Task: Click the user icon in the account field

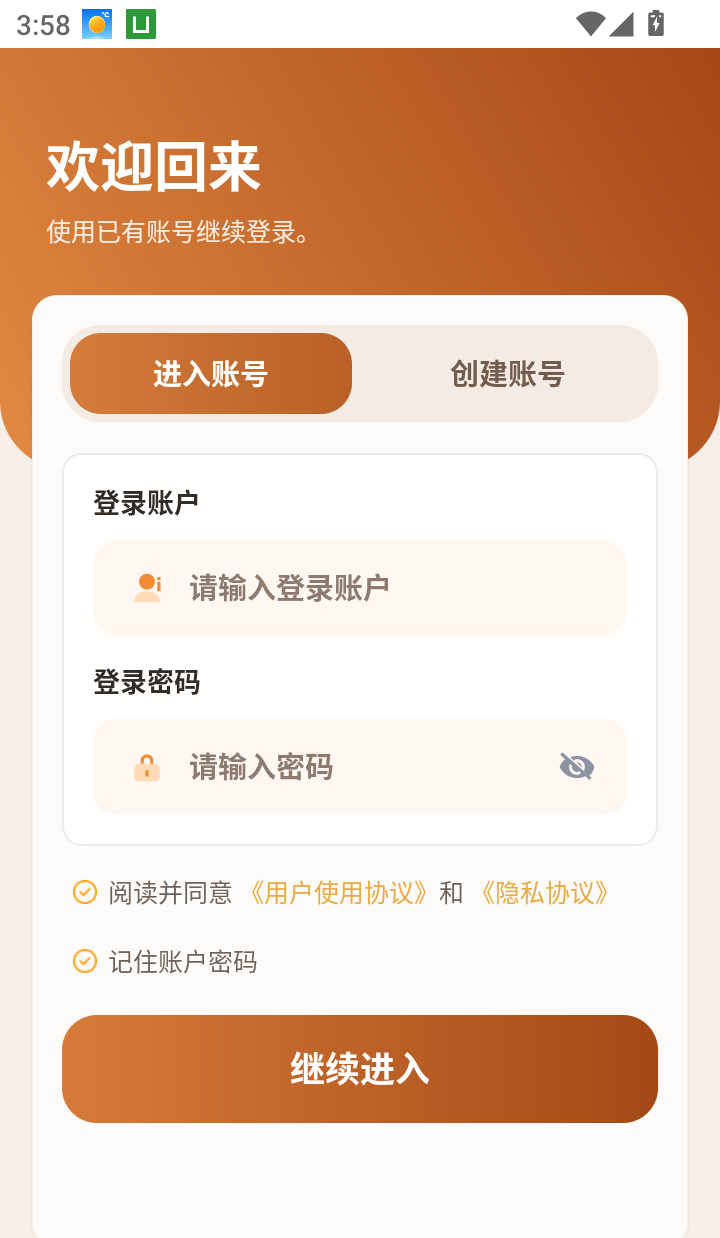Action: click(148, 587)
